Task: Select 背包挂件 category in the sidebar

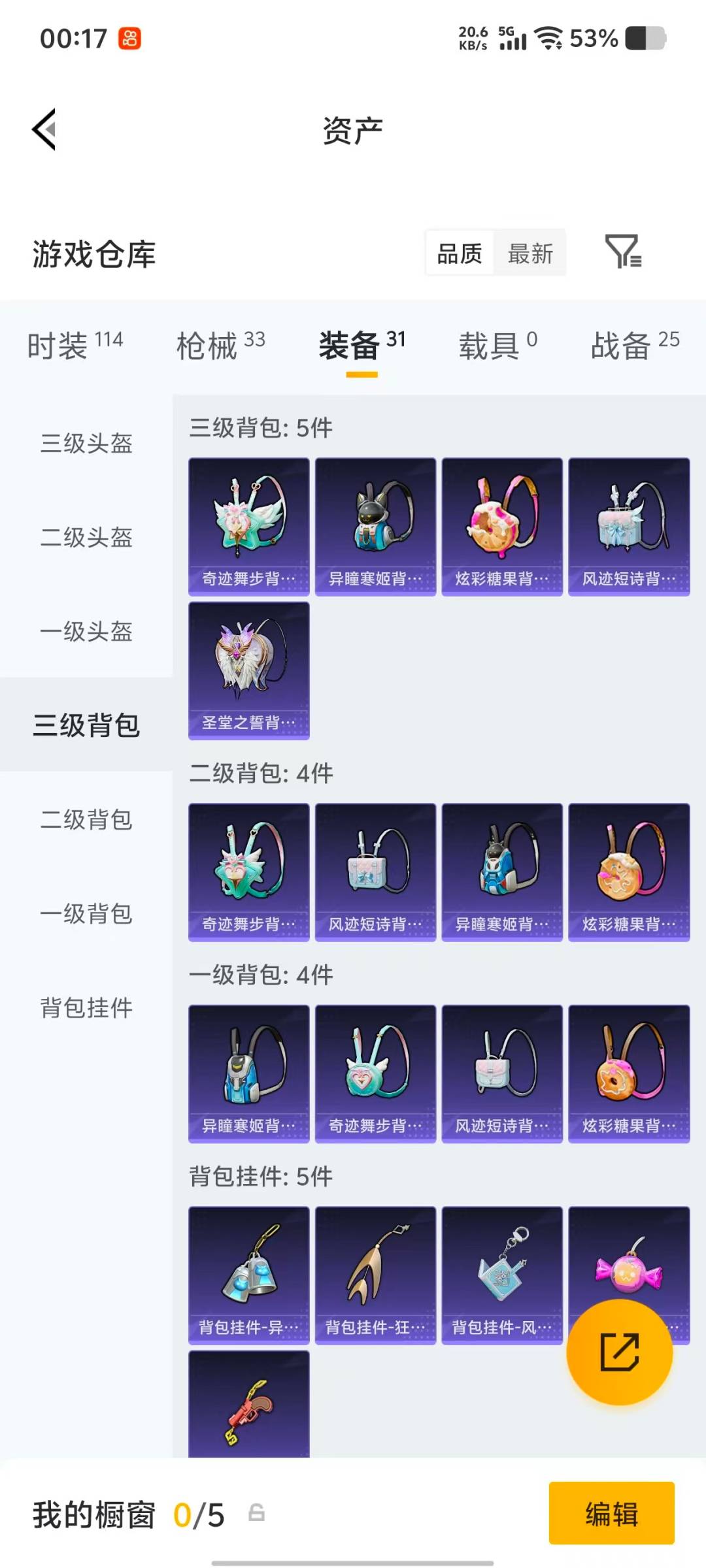Action: coord(86,1009)
